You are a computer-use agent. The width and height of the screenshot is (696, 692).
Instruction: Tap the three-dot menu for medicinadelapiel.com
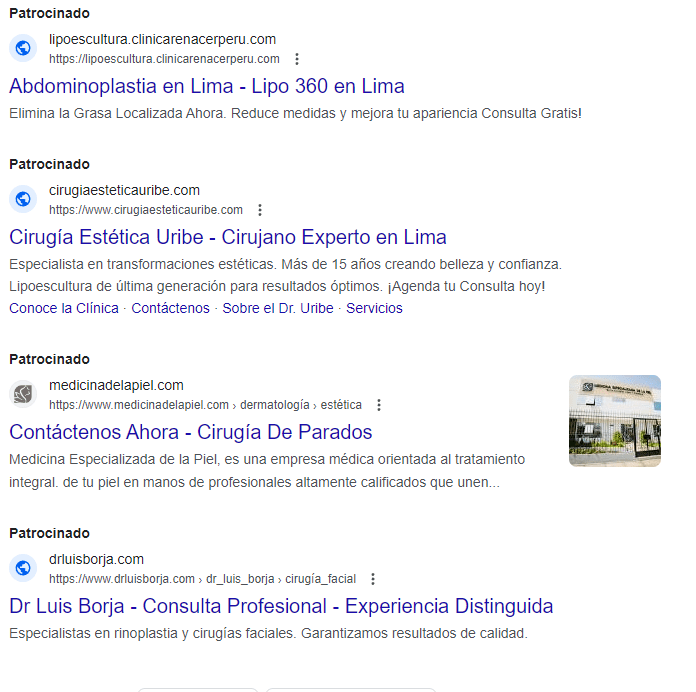[x=379, y=405]
